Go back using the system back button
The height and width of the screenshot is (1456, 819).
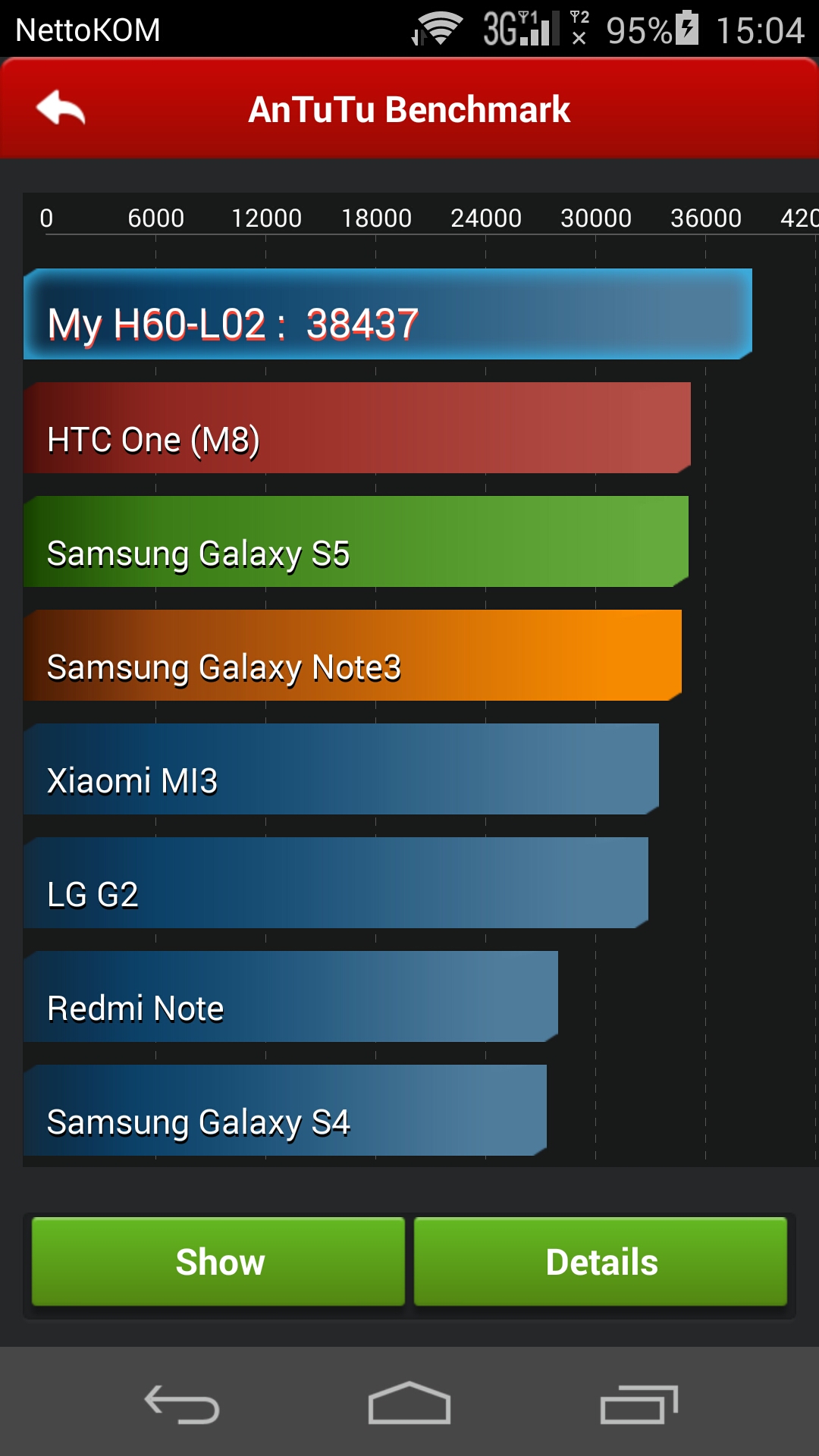tap(182, 1404)
